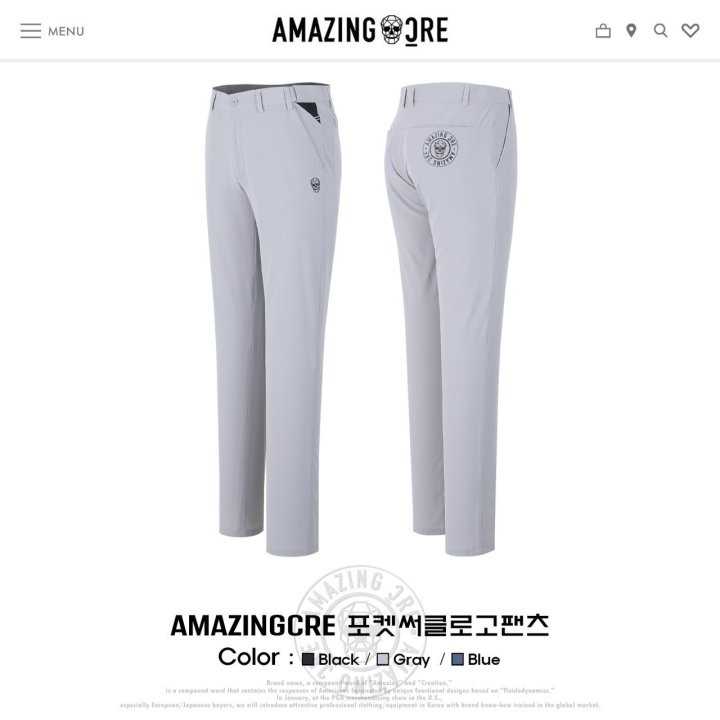Viewport: 720px width, 720px height.
Task: Open the search icon
Action: pos(660,31)
